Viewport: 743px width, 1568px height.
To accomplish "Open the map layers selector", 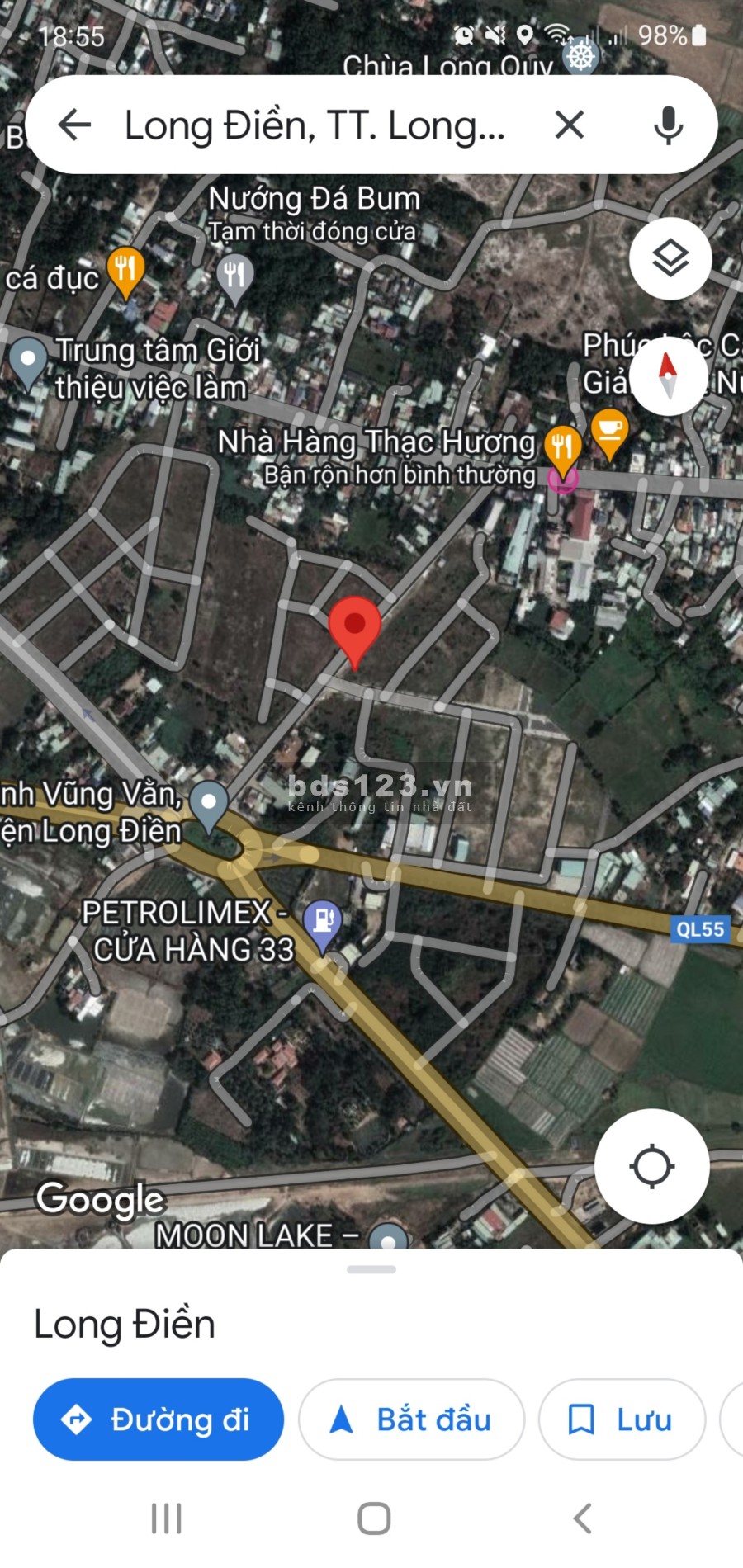I will click(670, 259).
